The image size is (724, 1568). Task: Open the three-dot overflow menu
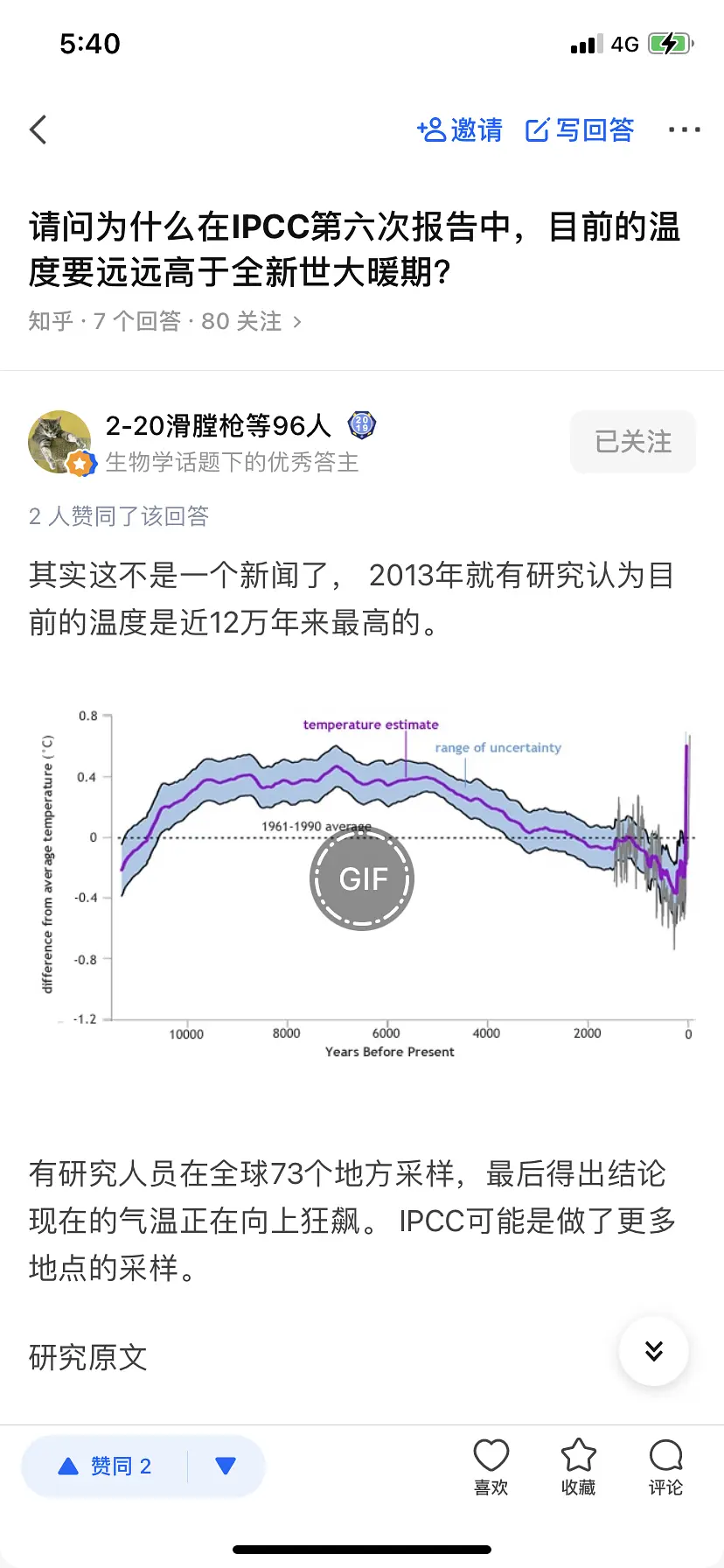(684, 130)
